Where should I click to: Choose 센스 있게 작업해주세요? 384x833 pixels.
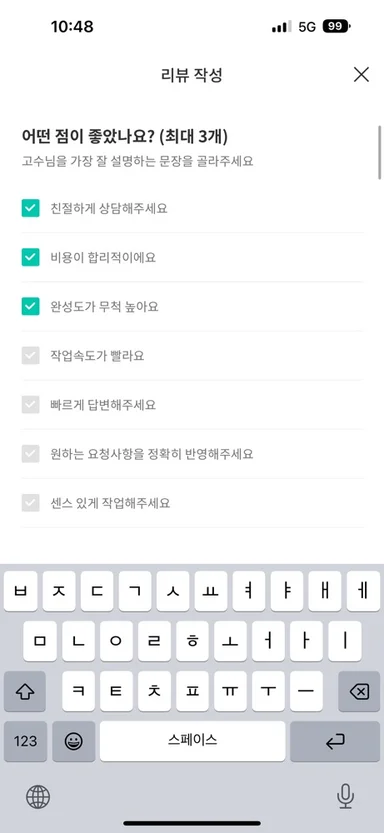[x=30, y=503]
